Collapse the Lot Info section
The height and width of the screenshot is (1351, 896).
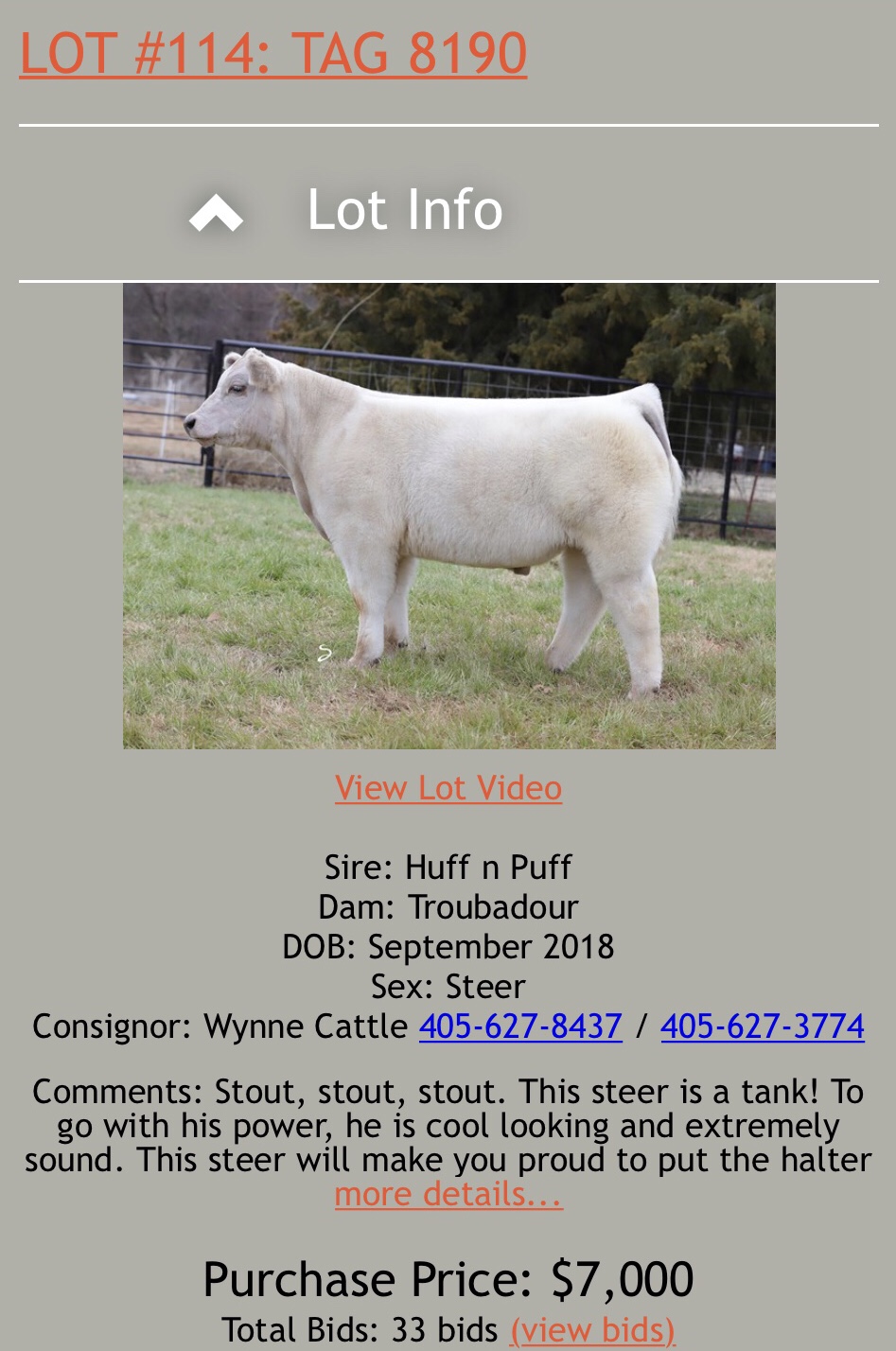[x=217, y=212]
